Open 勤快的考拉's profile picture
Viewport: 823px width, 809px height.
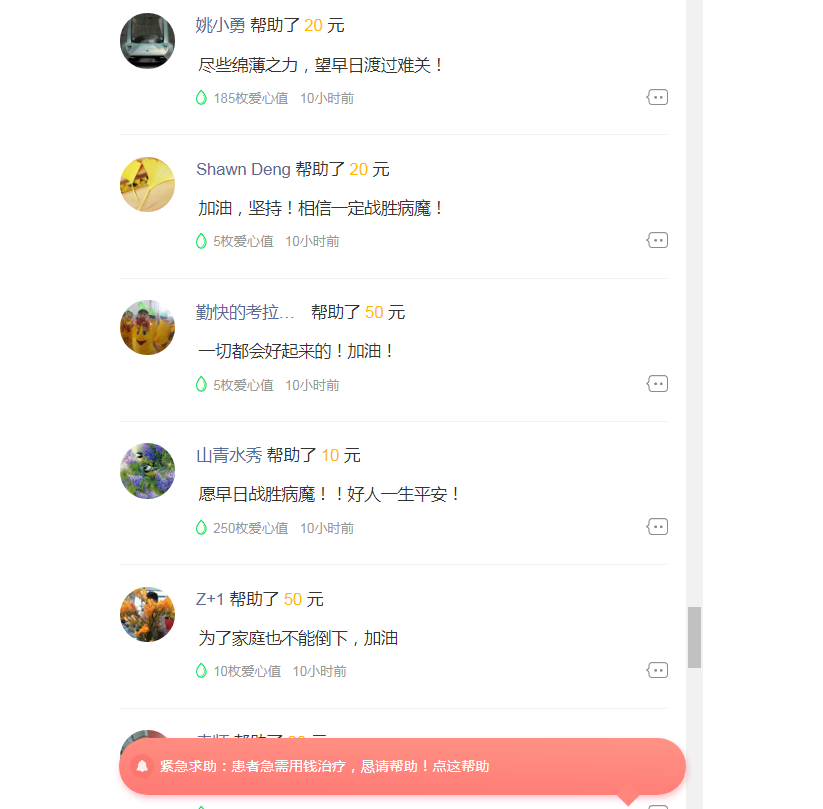point(147,327)
